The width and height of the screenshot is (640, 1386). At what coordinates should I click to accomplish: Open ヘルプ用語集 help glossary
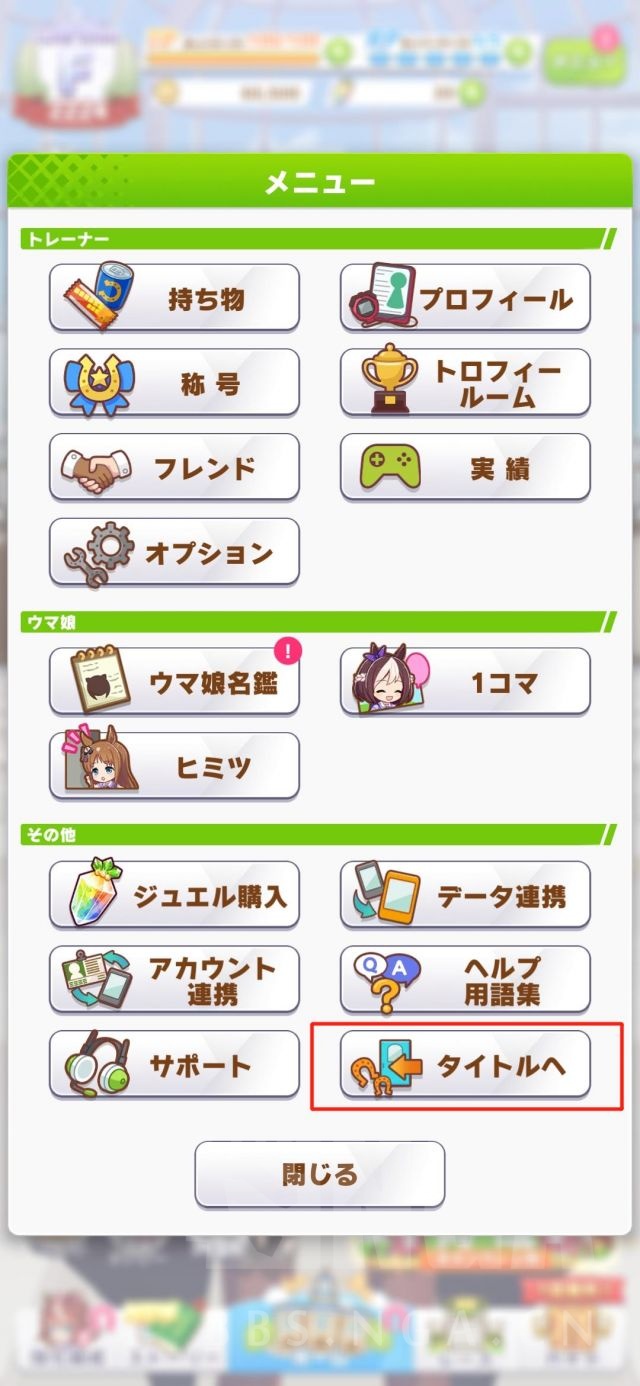coord(465,980)
